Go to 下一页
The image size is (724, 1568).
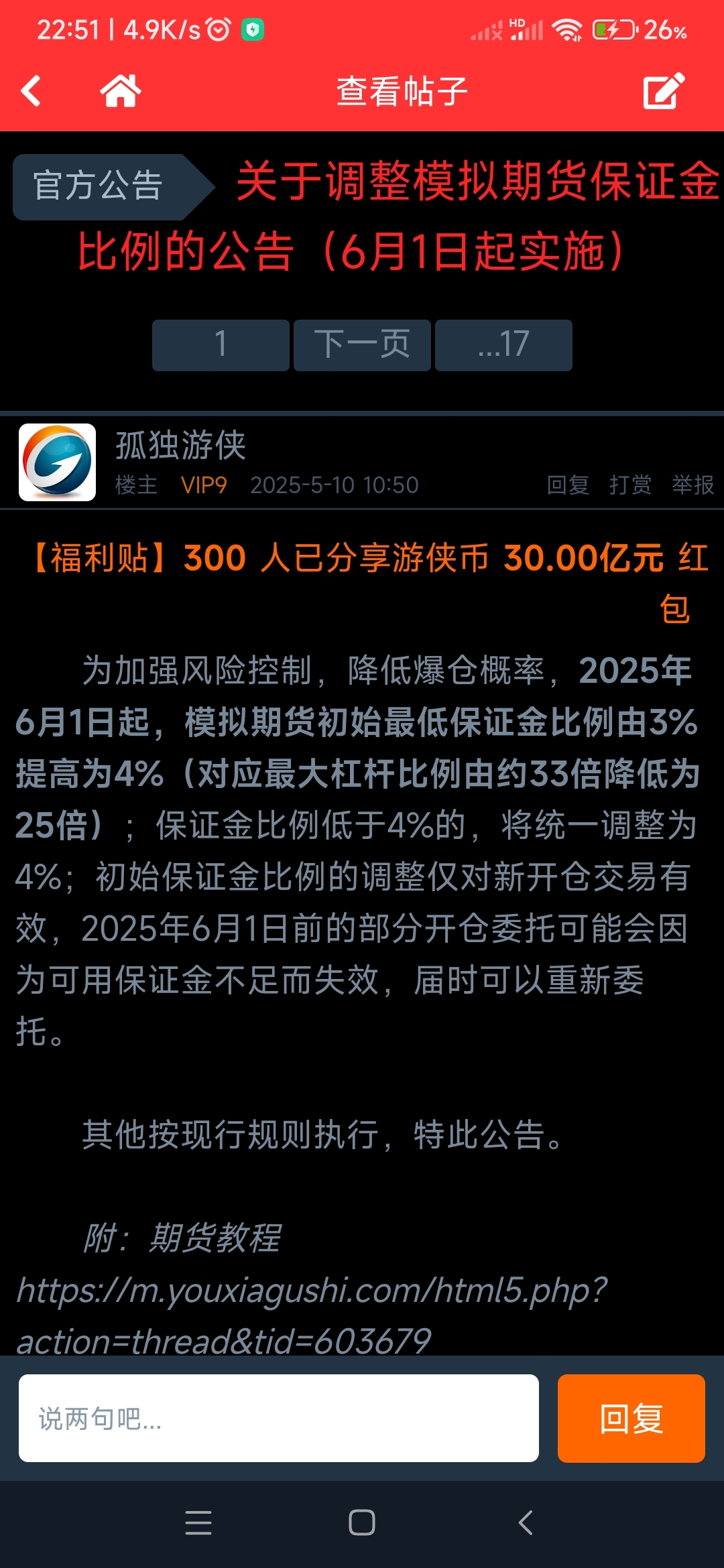point(362,345)
